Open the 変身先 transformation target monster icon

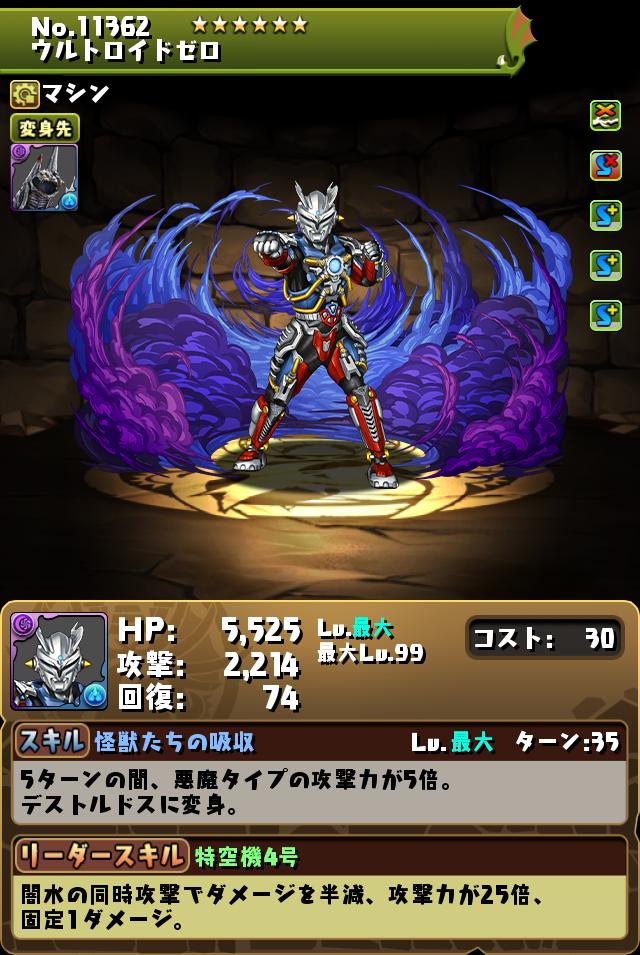(x=44, y=177)
